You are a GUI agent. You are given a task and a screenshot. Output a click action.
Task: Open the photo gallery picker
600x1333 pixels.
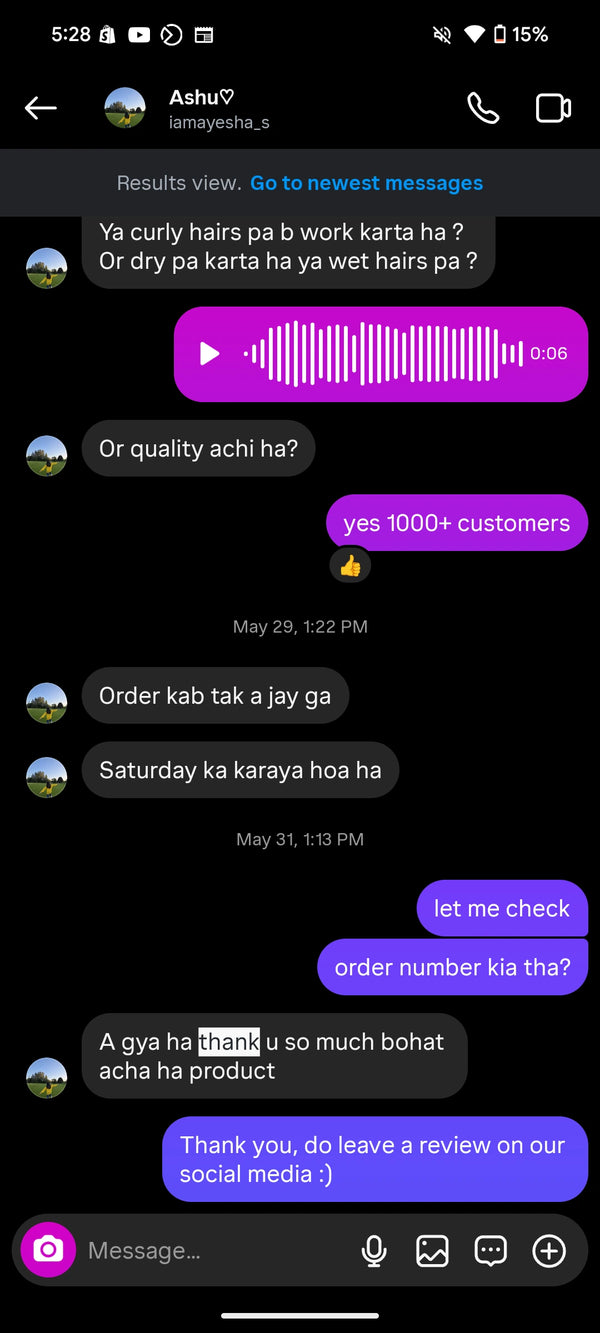tap(432, 1251)
